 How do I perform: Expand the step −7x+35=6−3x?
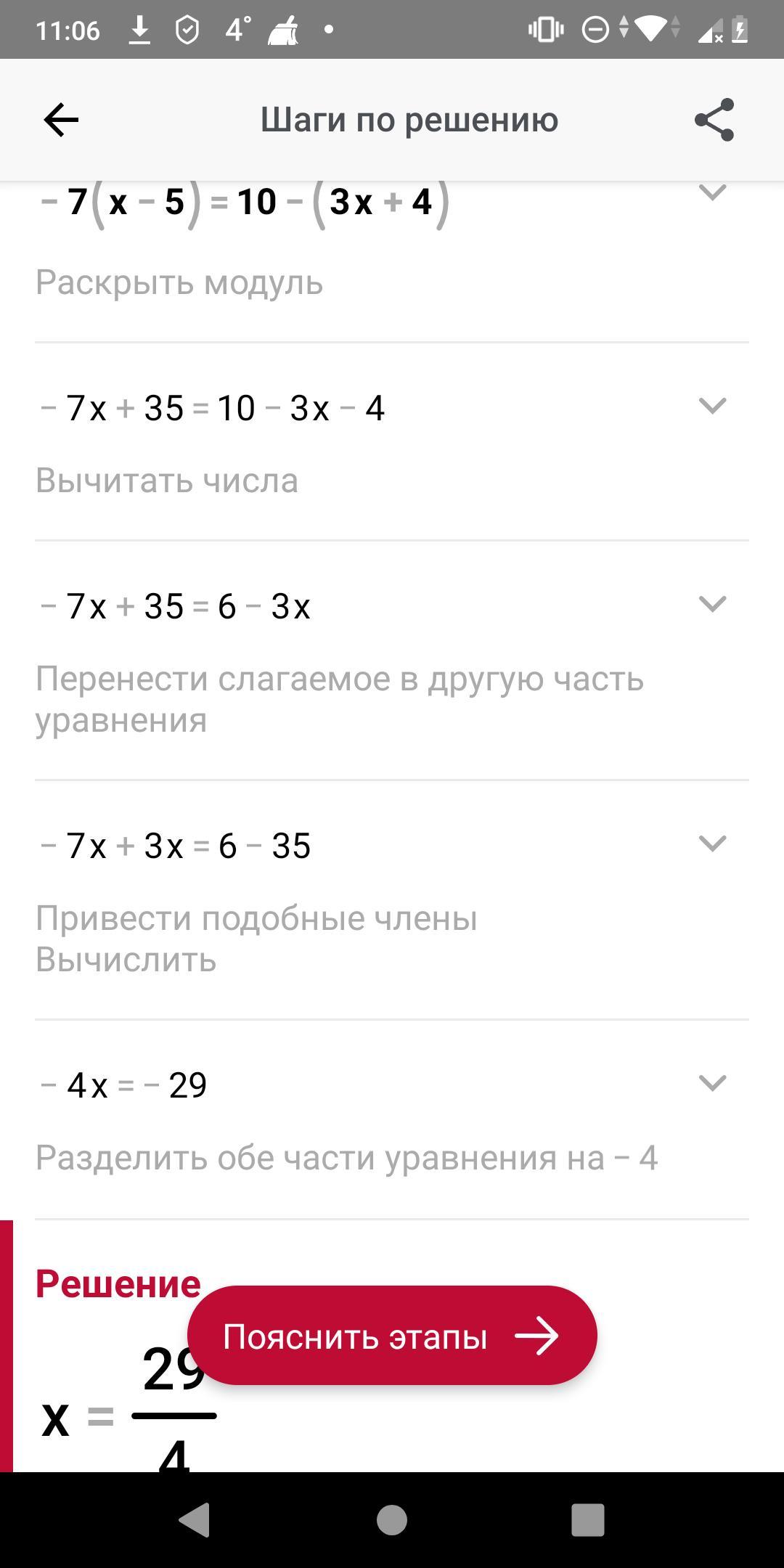point(711,604)
